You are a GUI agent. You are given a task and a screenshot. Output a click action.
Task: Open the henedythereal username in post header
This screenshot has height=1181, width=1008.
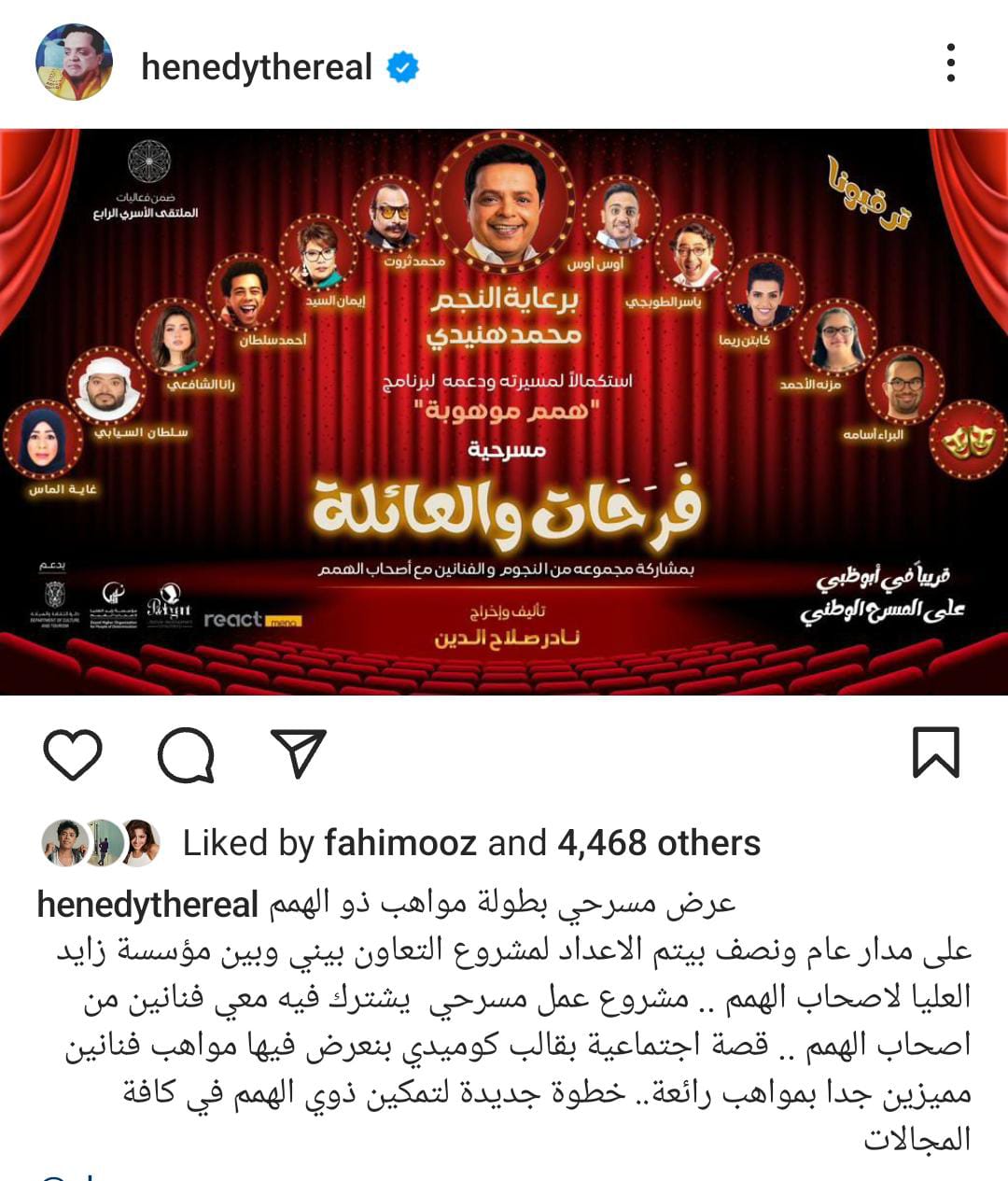(257, 67)
